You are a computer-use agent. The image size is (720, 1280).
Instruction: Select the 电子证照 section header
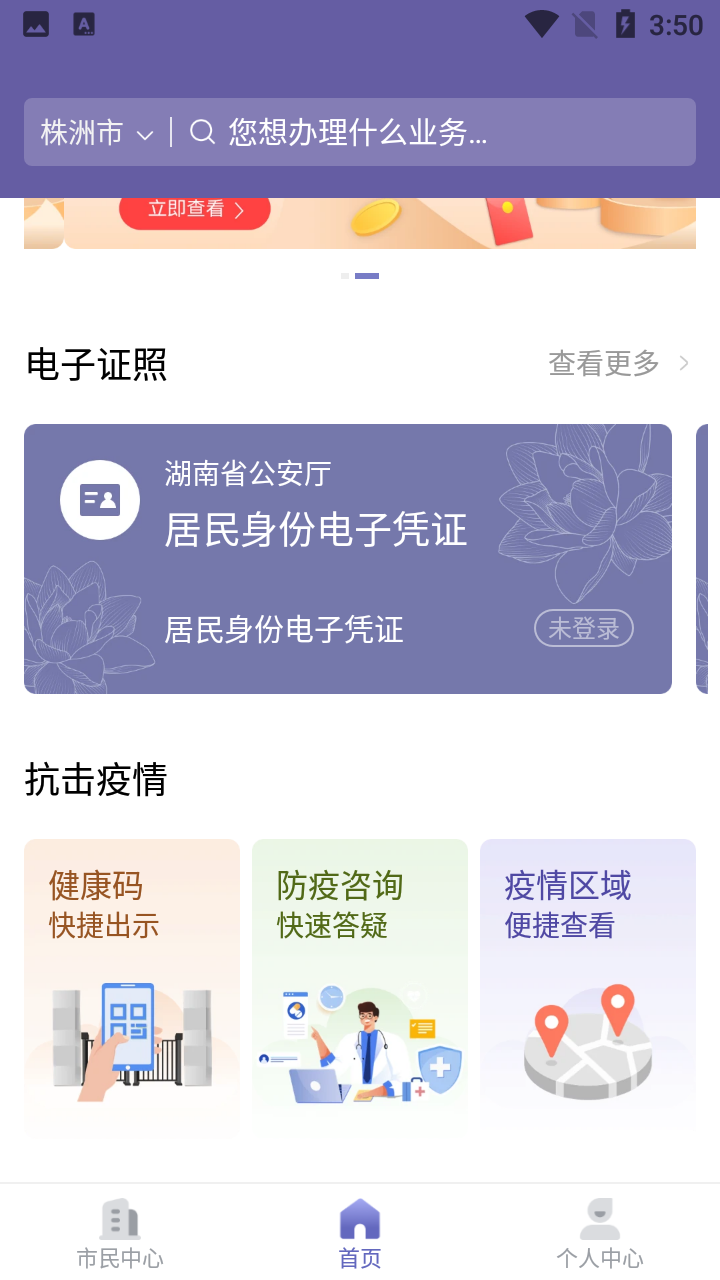[x=97, y=365]
